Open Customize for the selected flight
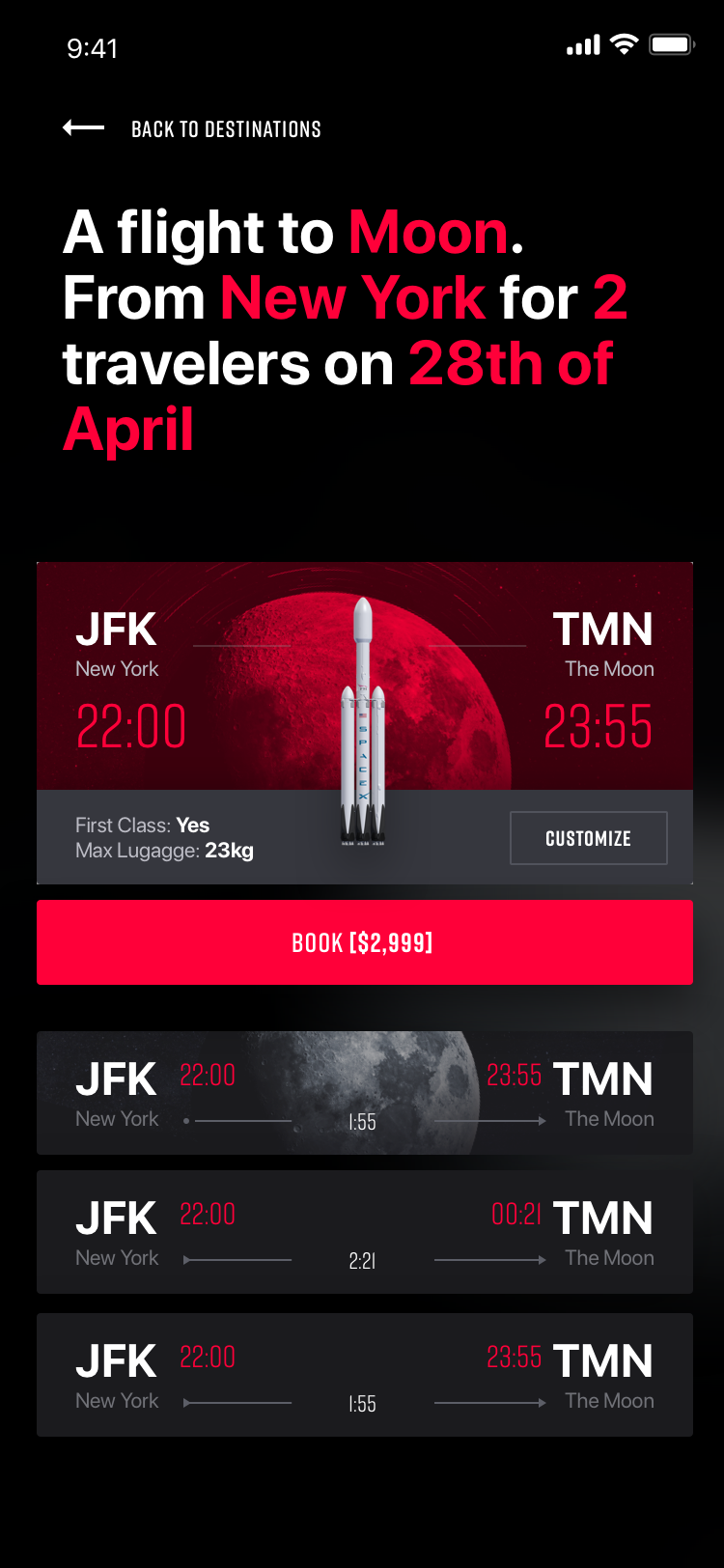Image resolution: width=724 pixels, height=1568 pixels. 588,838
